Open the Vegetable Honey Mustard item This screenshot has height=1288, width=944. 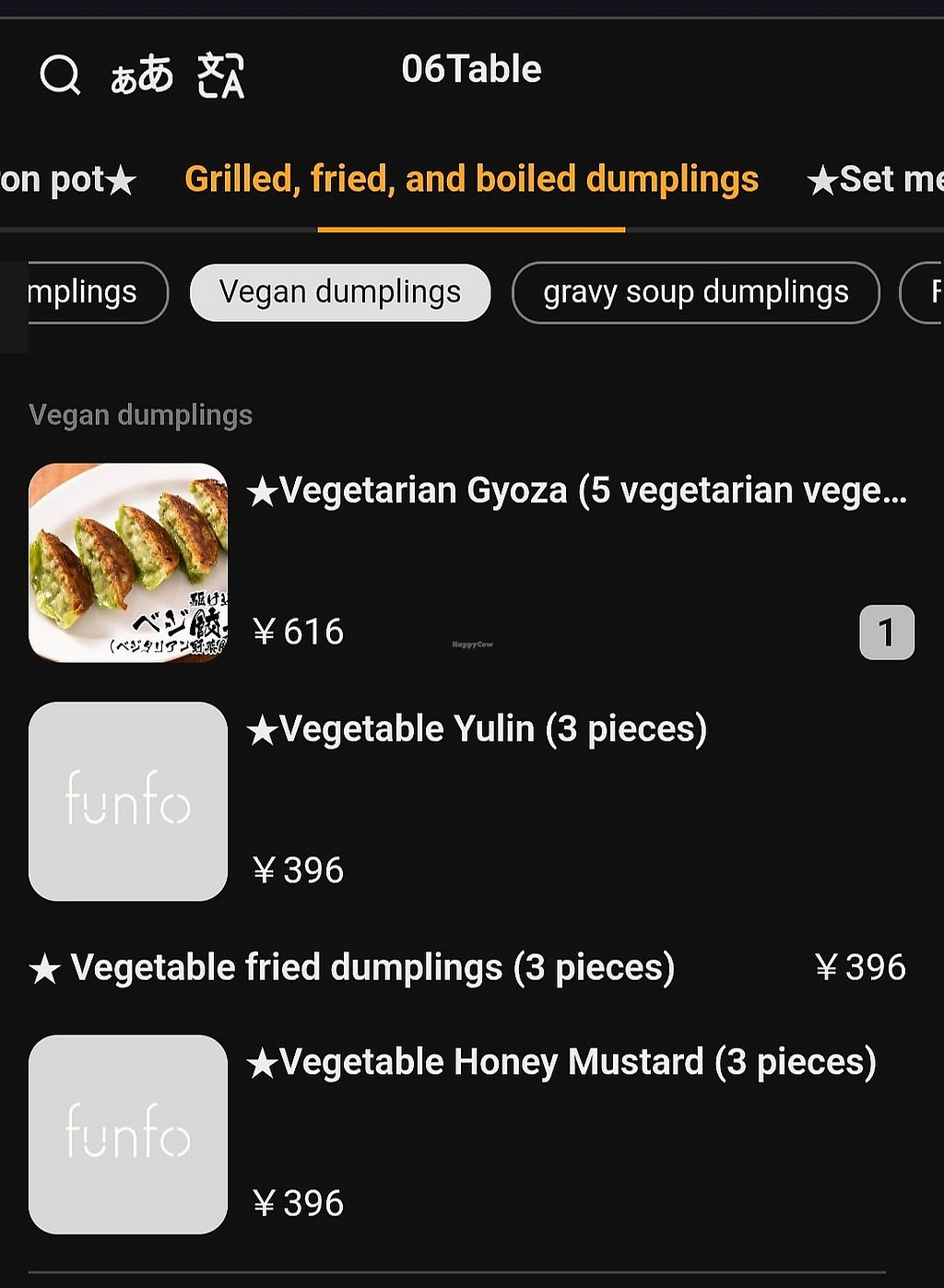click(x=562, y=1062)
